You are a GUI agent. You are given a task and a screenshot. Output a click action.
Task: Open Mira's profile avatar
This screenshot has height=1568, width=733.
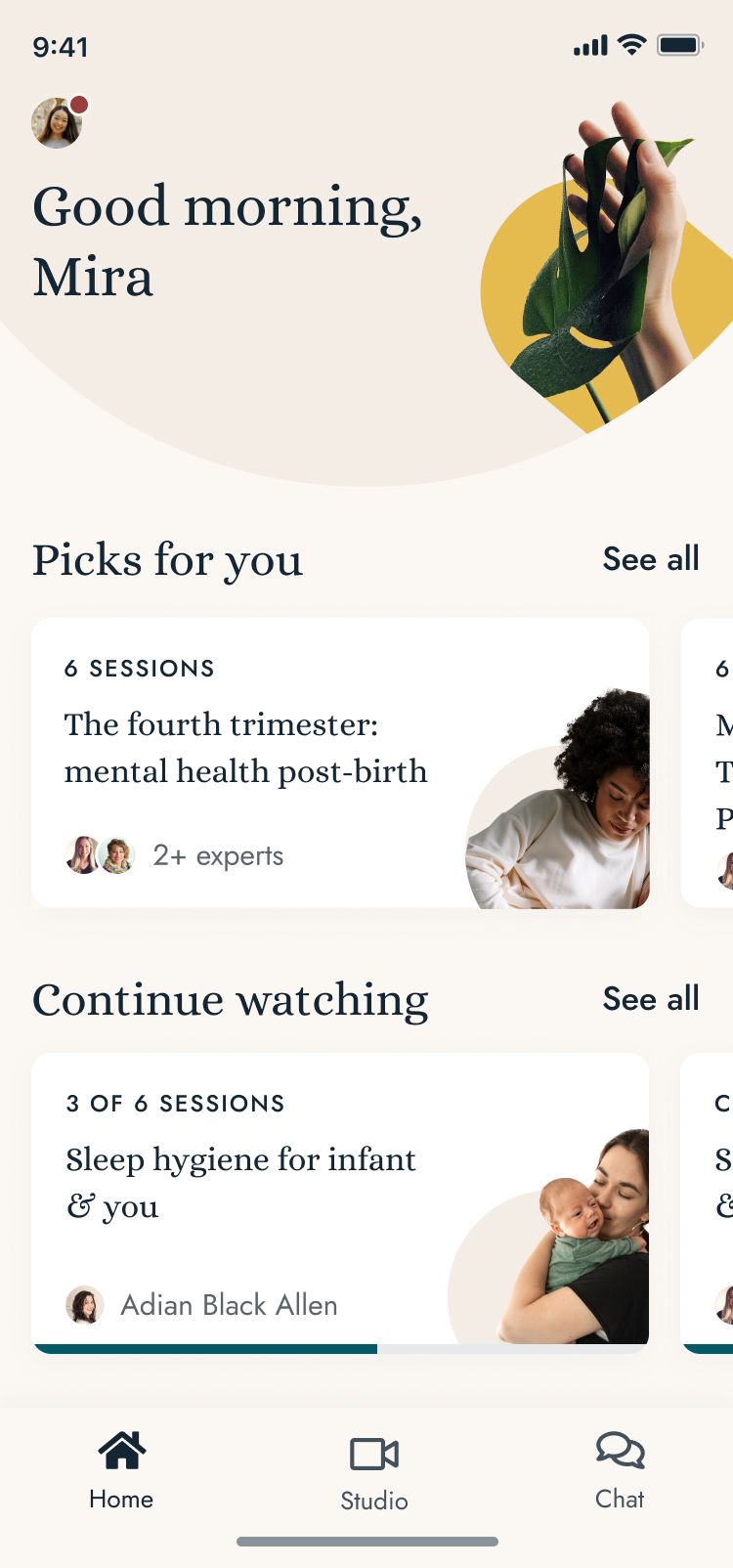(x=57, y=123)
